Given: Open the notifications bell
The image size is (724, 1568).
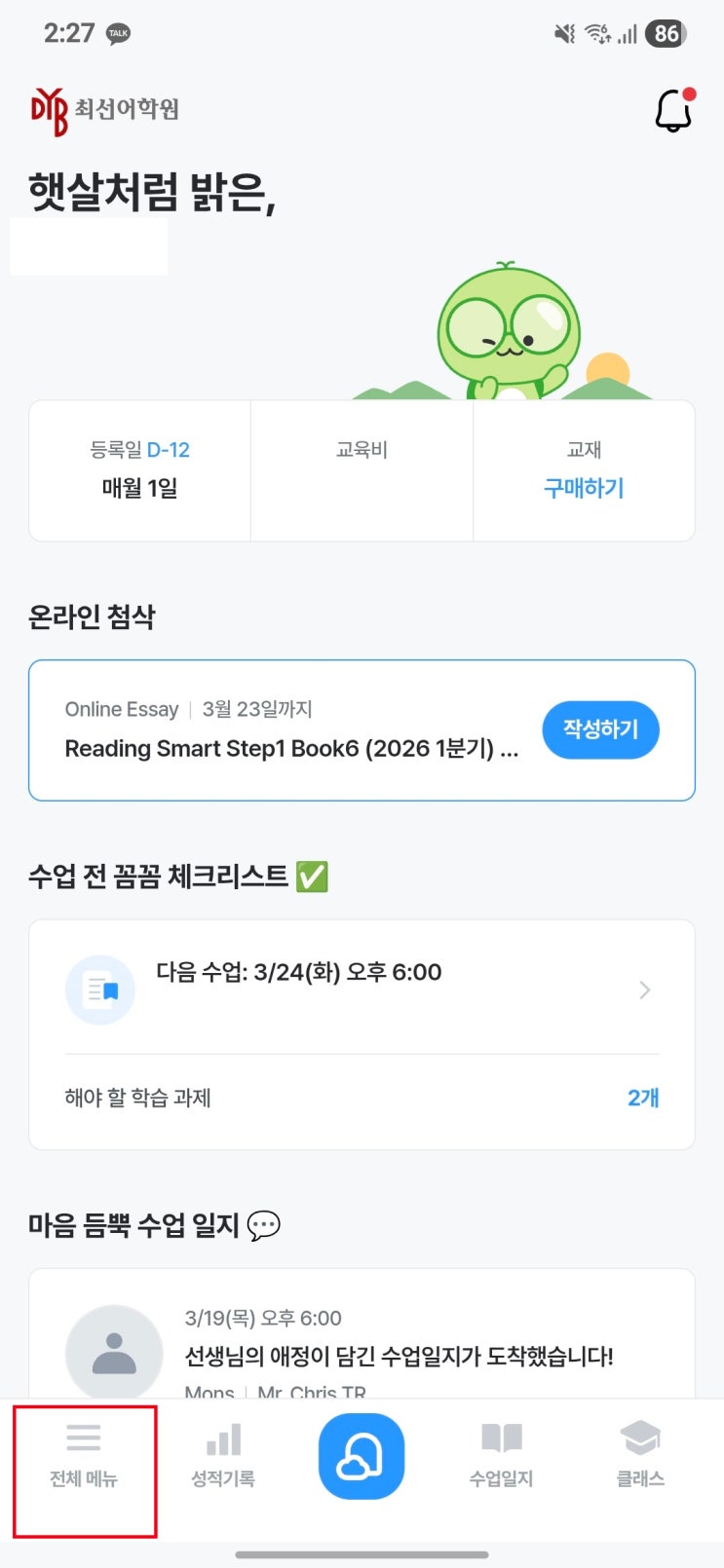Looking at the screenshot, I should 673,111.
